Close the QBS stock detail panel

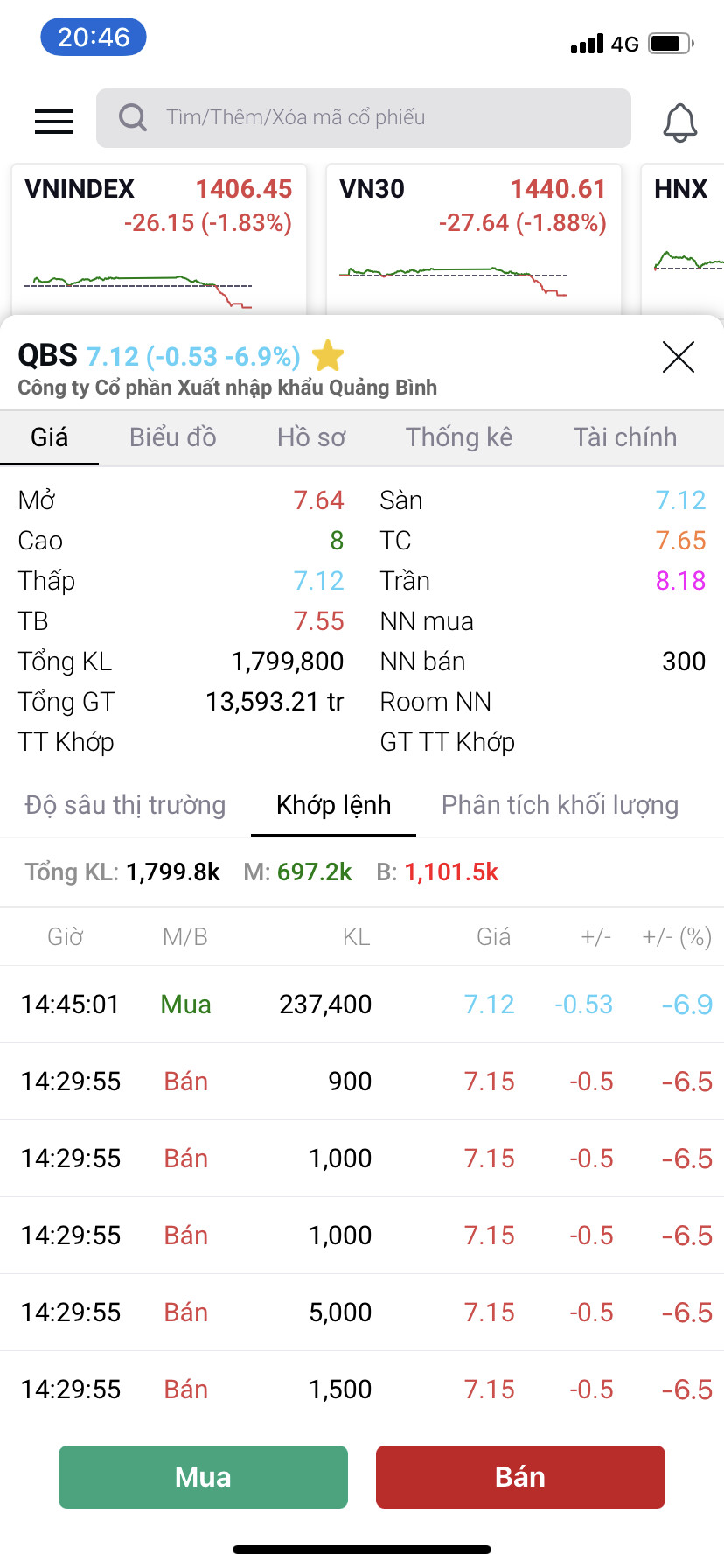(x=679, y=357)
